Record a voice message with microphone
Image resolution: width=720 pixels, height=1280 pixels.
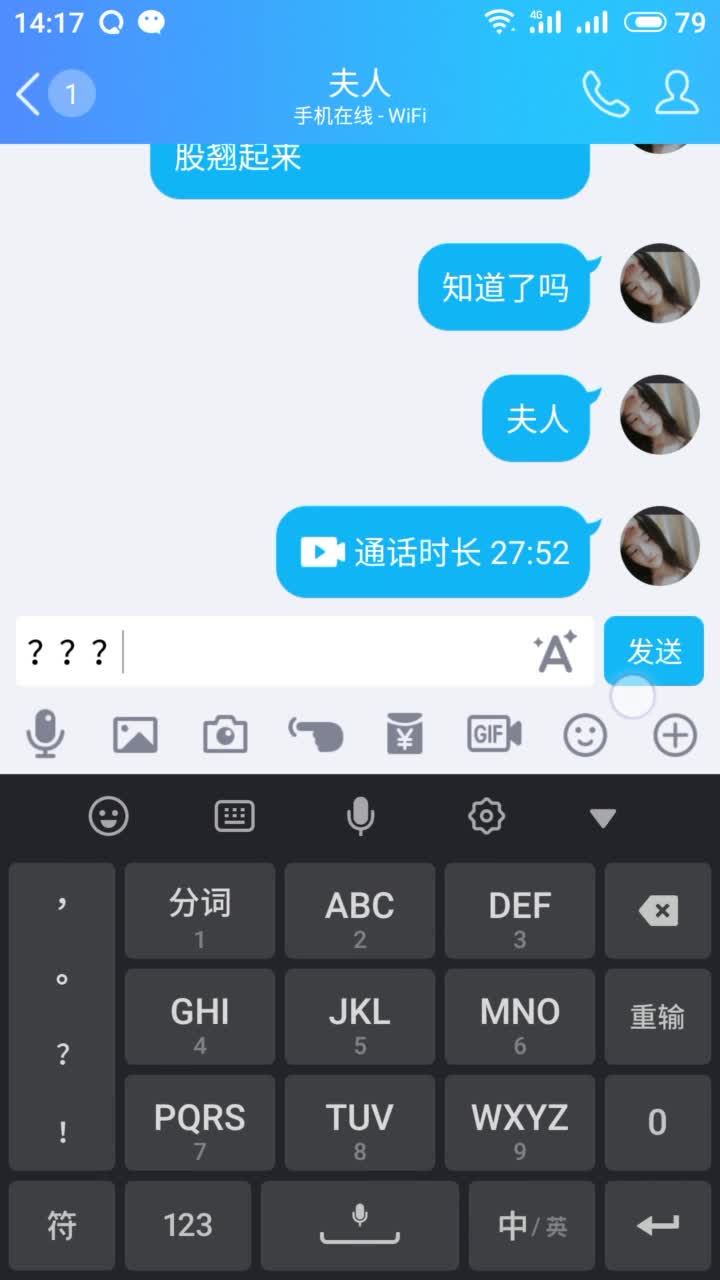45,735
